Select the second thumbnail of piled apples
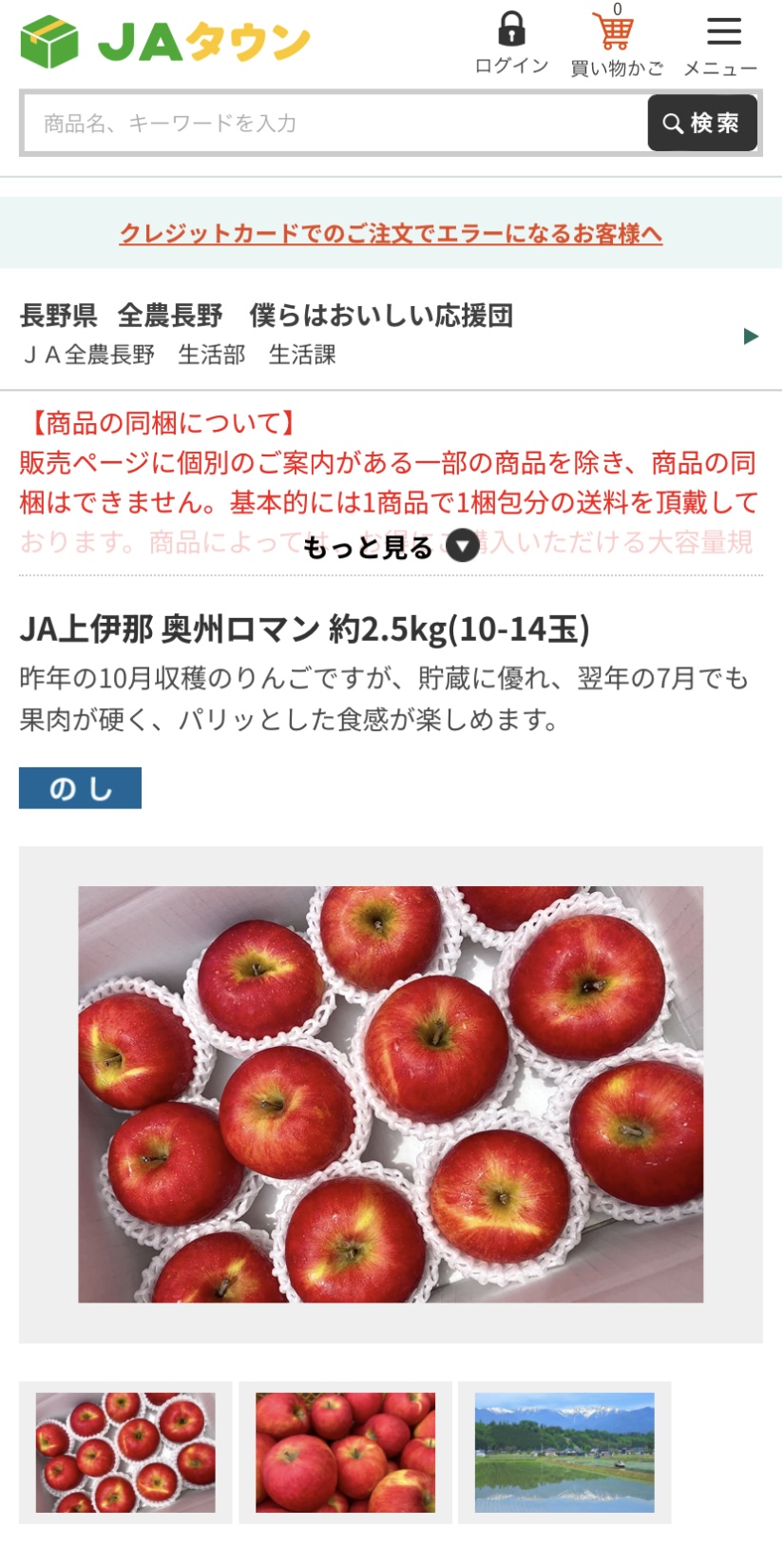The width and height of the screenshot is (784, 1566). [x=345, y=1452]
